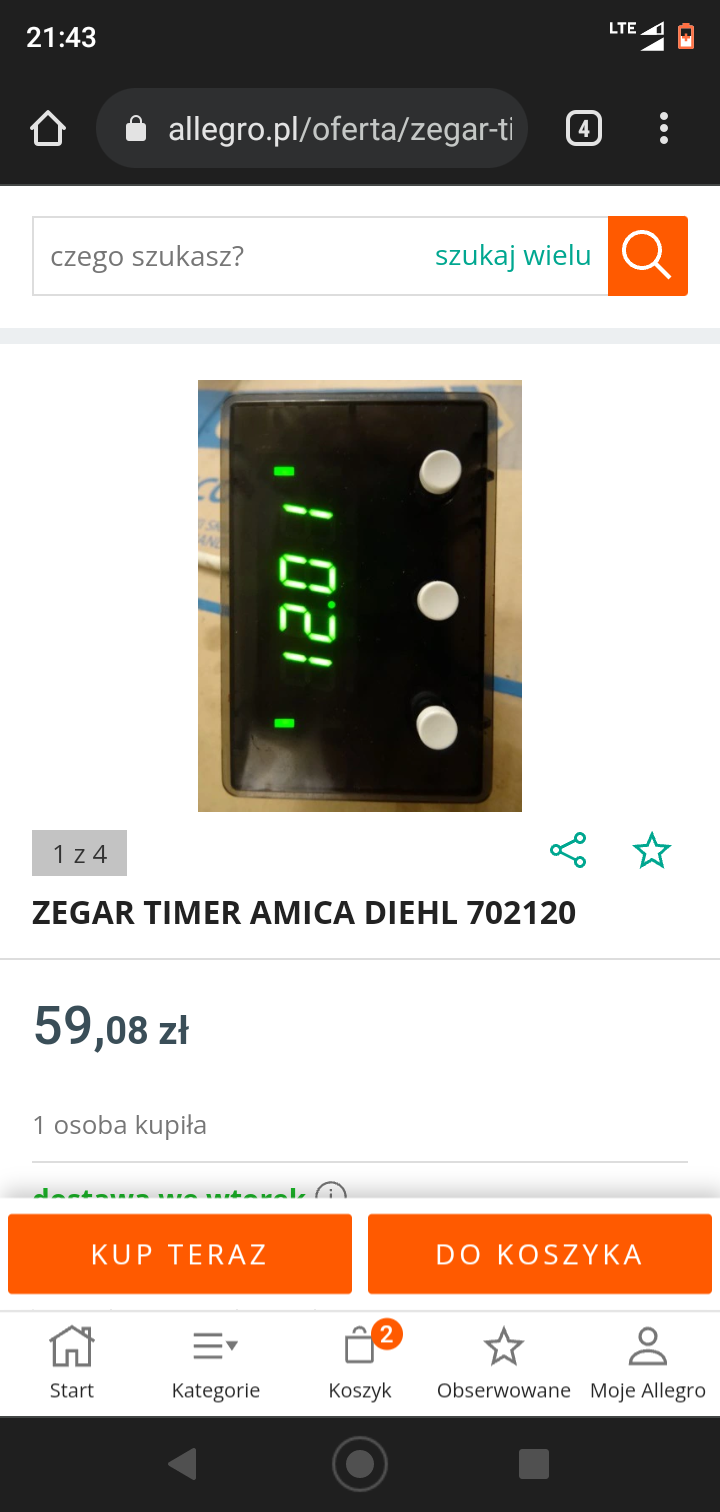
Task: Share the product using the share icon
Action: pos(567,850)
